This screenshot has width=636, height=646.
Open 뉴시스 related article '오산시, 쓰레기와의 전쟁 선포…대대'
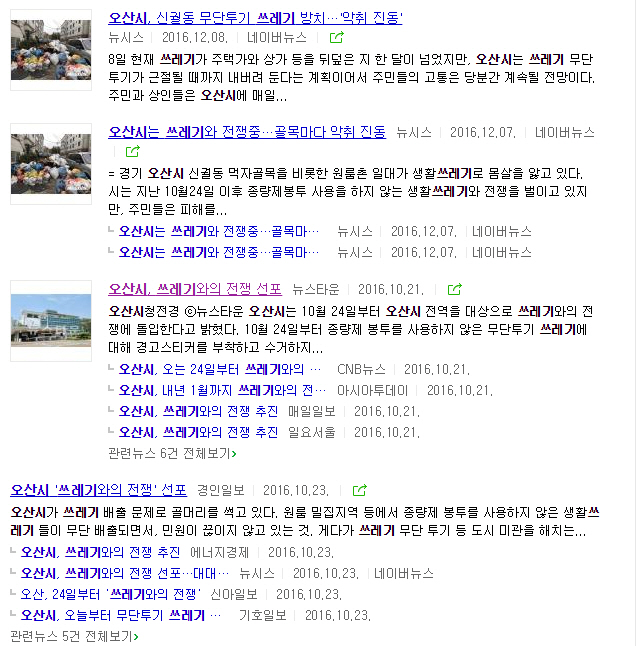(x=124, y=573)
